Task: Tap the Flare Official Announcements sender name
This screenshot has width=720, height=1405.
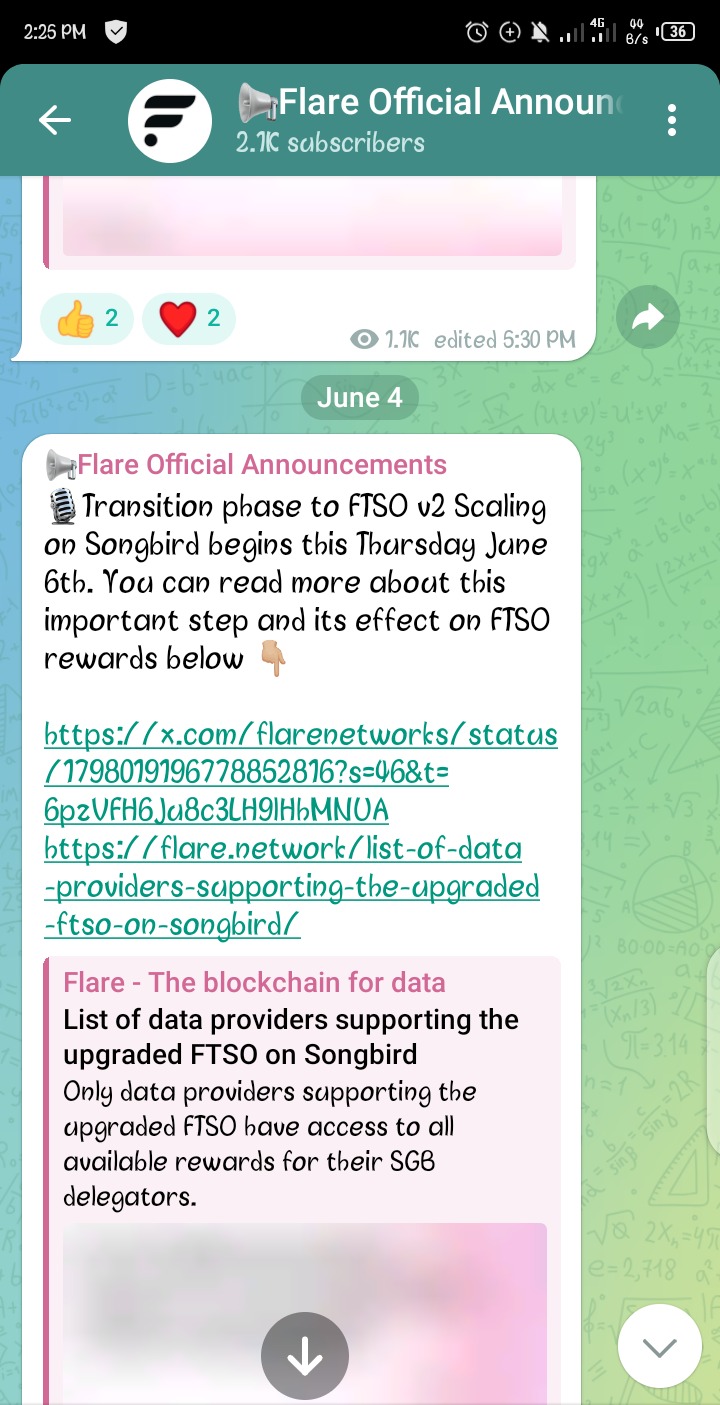Action: [262, 465]
